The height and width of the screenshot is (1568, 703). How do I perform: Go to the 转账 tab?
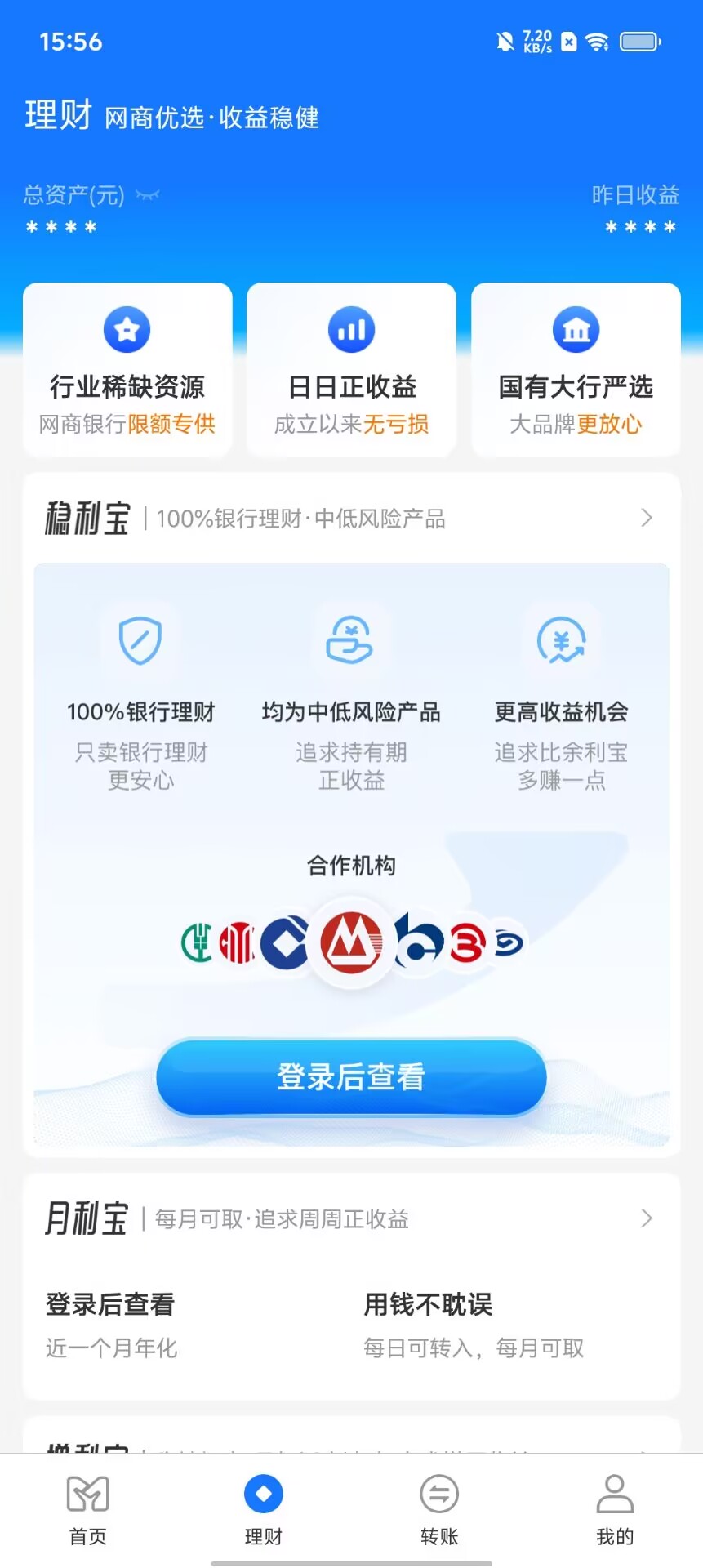click(x=438, y=1510)
